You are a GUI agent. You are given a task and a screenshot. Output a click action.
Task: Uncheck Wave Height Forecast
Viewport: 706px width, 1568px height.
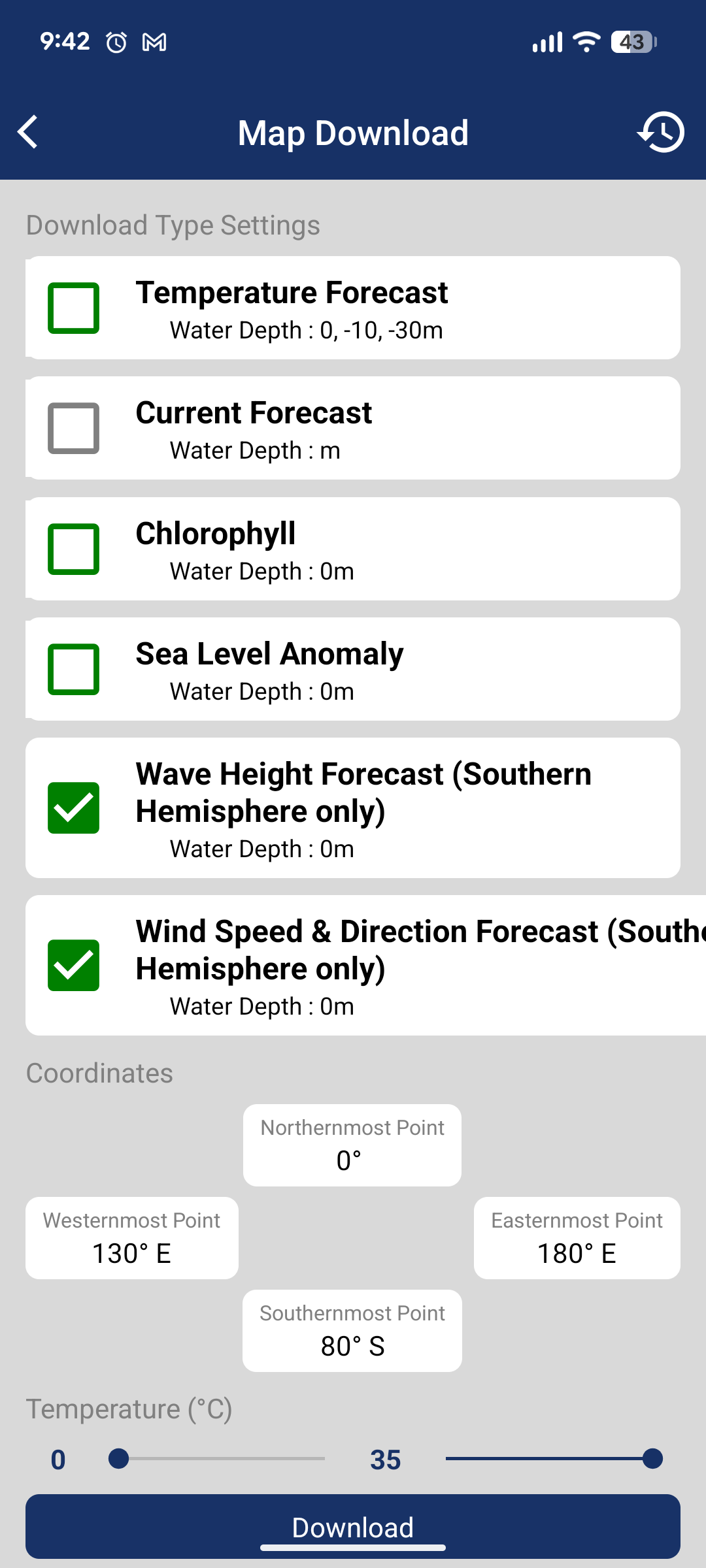73,808
